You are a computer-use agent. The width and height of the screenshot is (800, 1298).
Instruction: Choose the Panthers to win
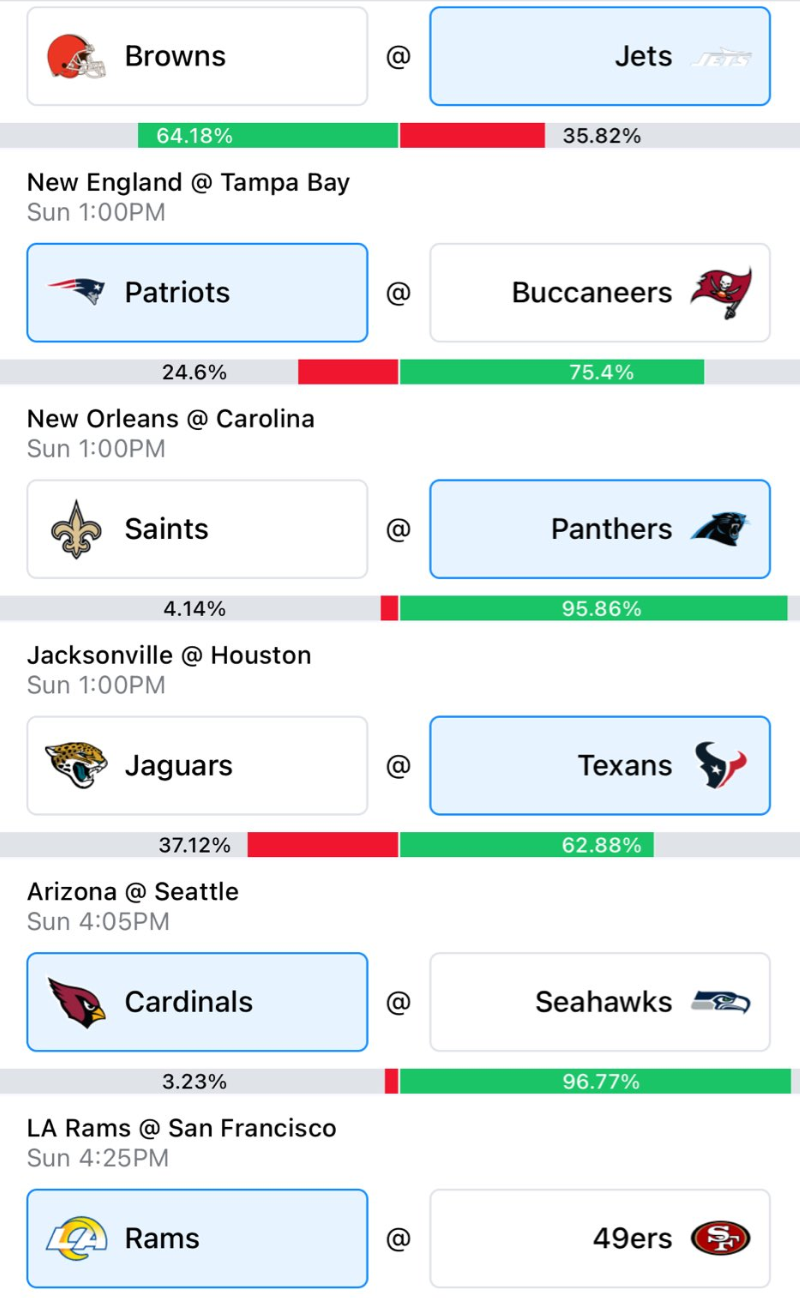pyautogui.click(x=600, y=529)
